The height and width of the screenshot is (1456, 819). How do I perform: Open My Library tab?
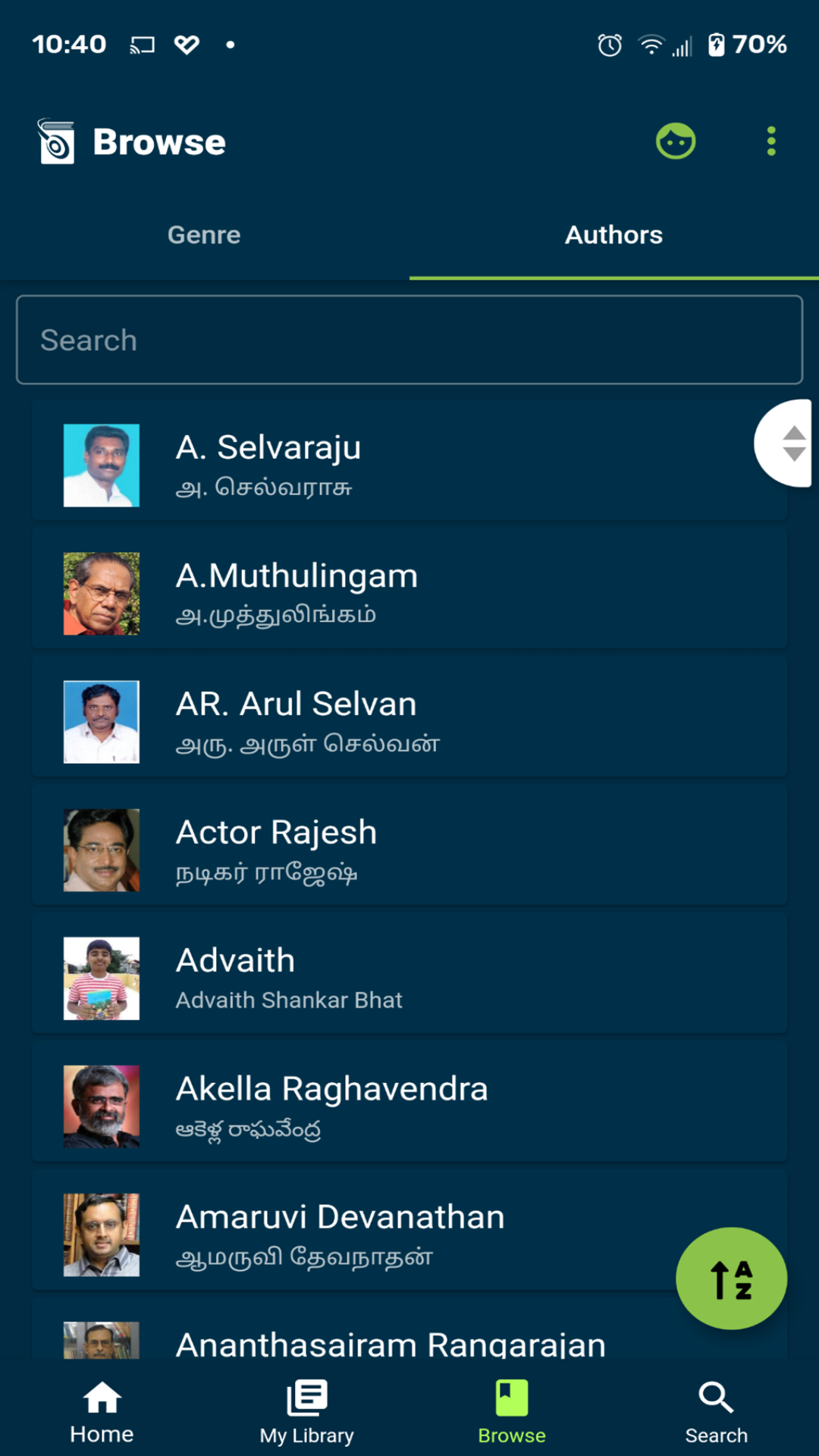tap(306, 1412)
